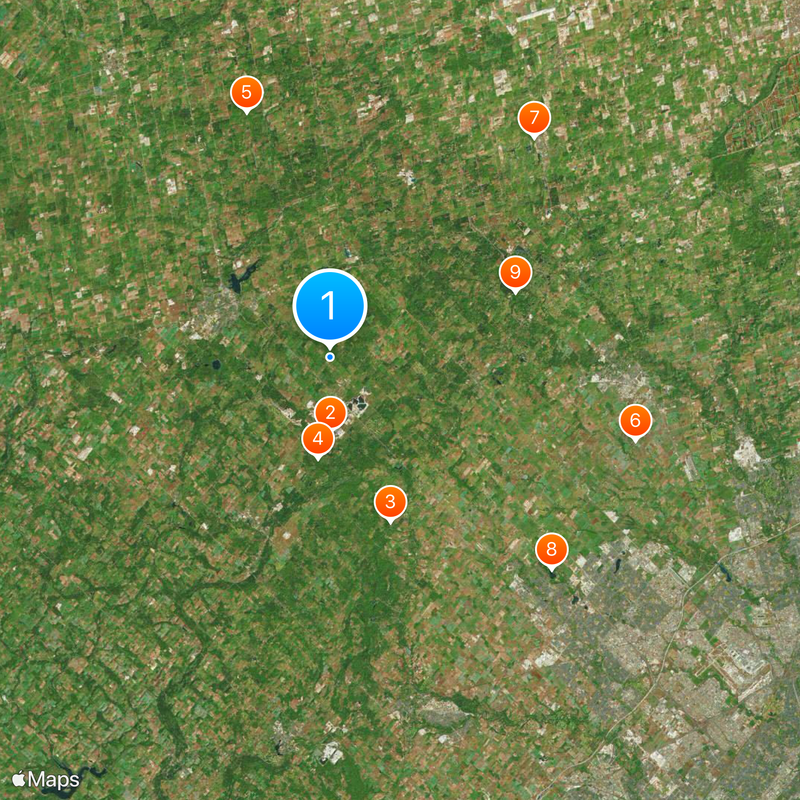Screen dimensions: 800x800
Task: Tap the pin labeled 6
Action: (635, 420)
